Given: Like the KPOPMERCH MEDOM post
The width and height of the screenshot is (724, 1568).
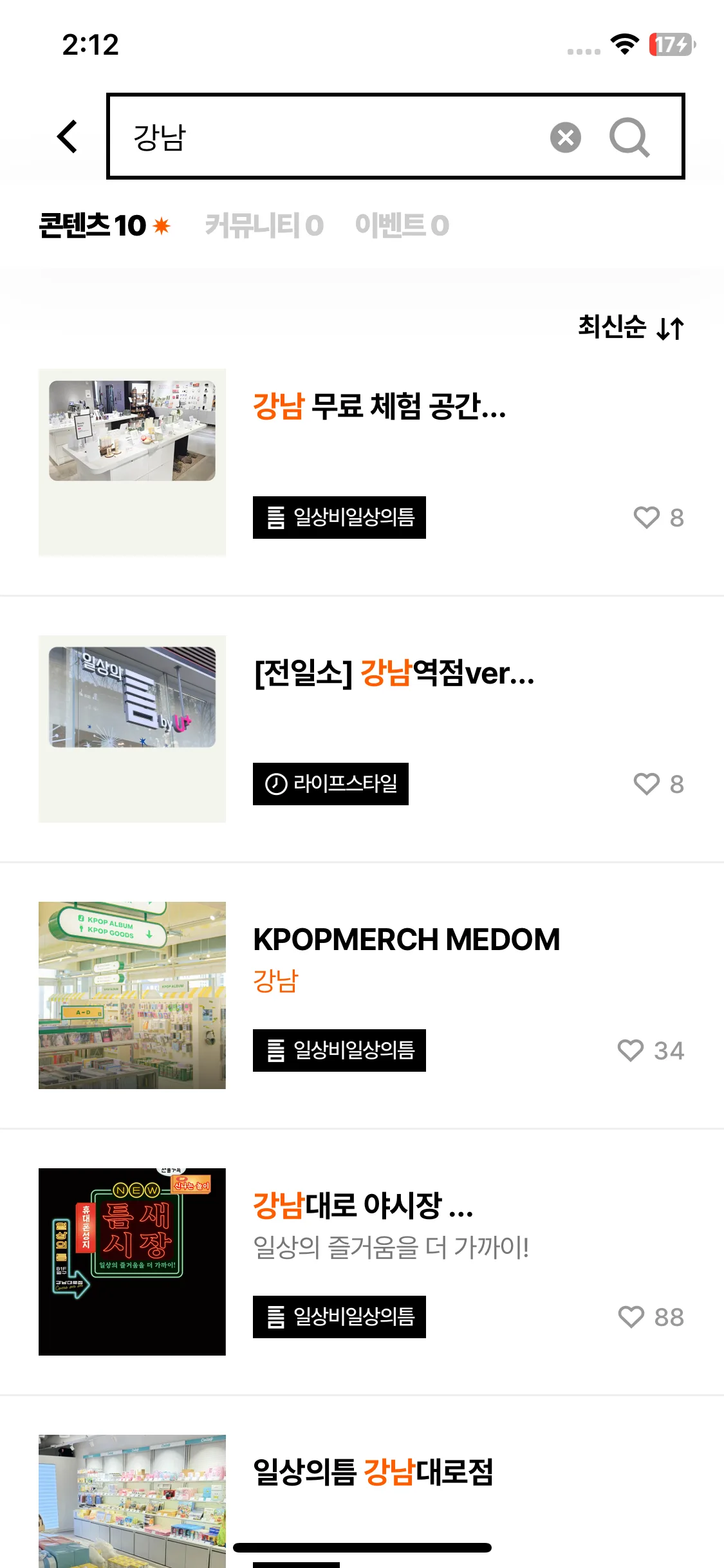Looking at the screenshot, I should click(x=631, y=1050).
